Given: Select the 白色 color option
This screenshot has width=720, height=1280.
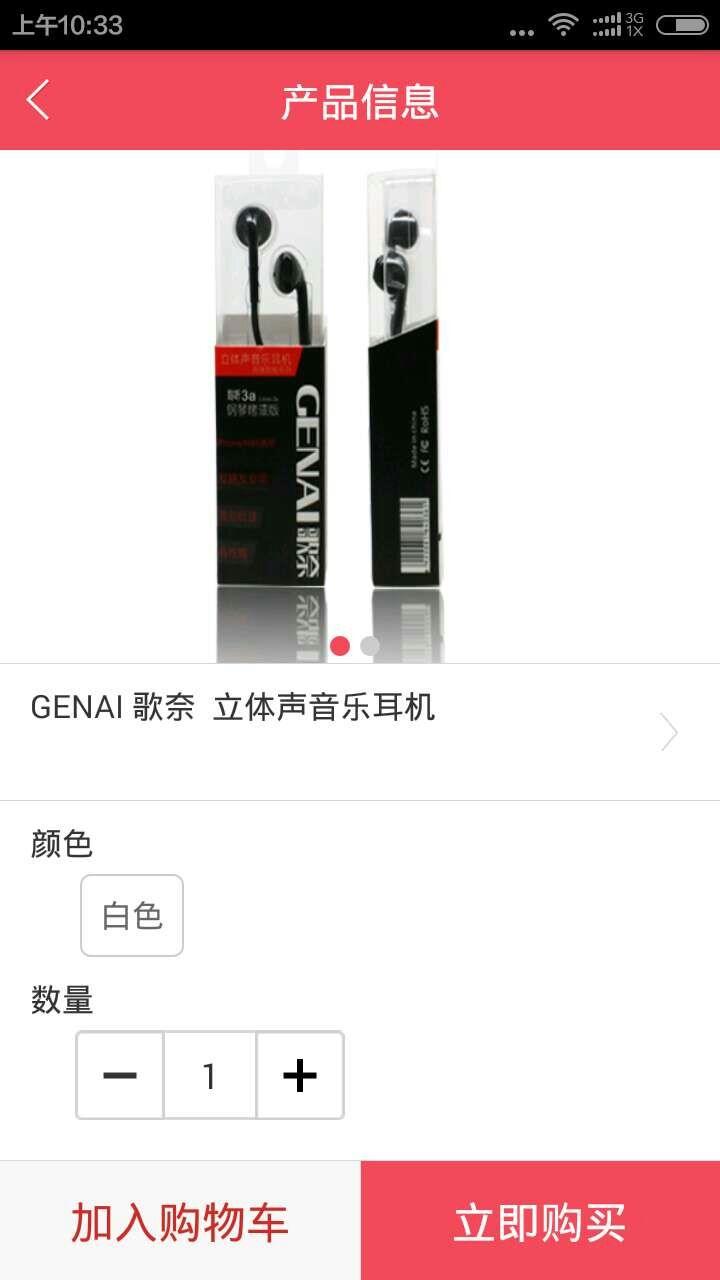Looking at the screenshot, I should tap(131, 915).
